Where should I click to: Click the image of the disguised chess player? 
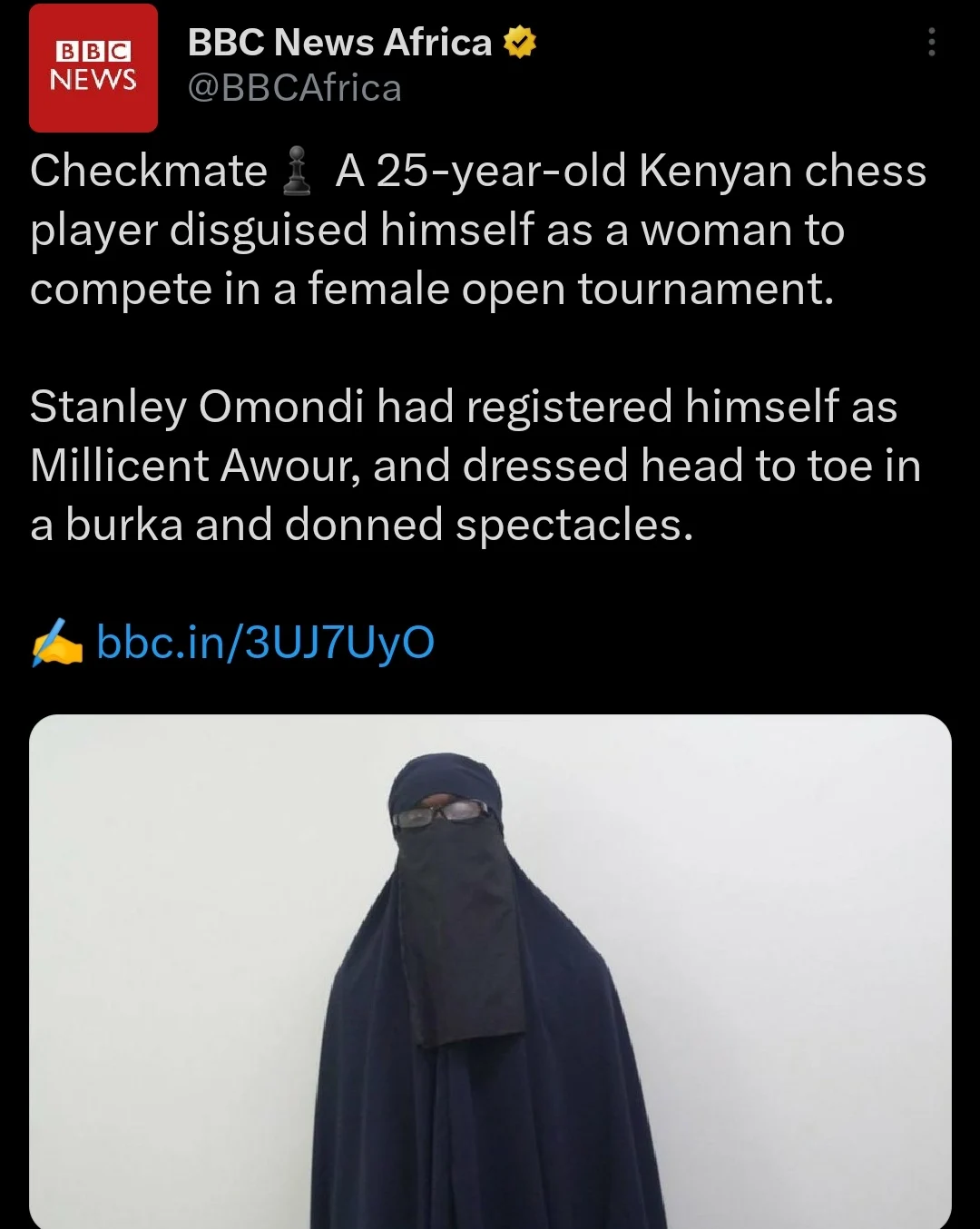click(490, 971)
